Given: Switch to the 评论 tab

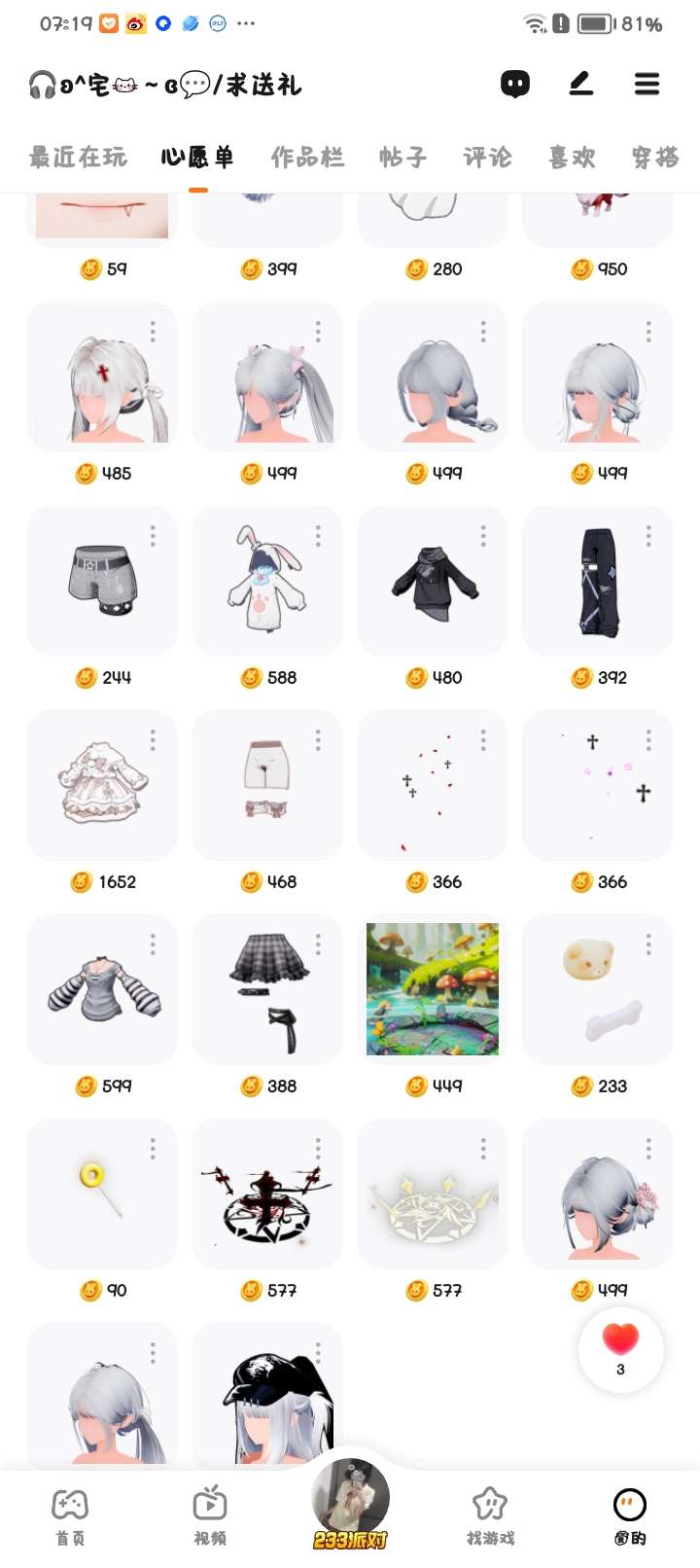Looking at the screenshot, I should 487,158.
